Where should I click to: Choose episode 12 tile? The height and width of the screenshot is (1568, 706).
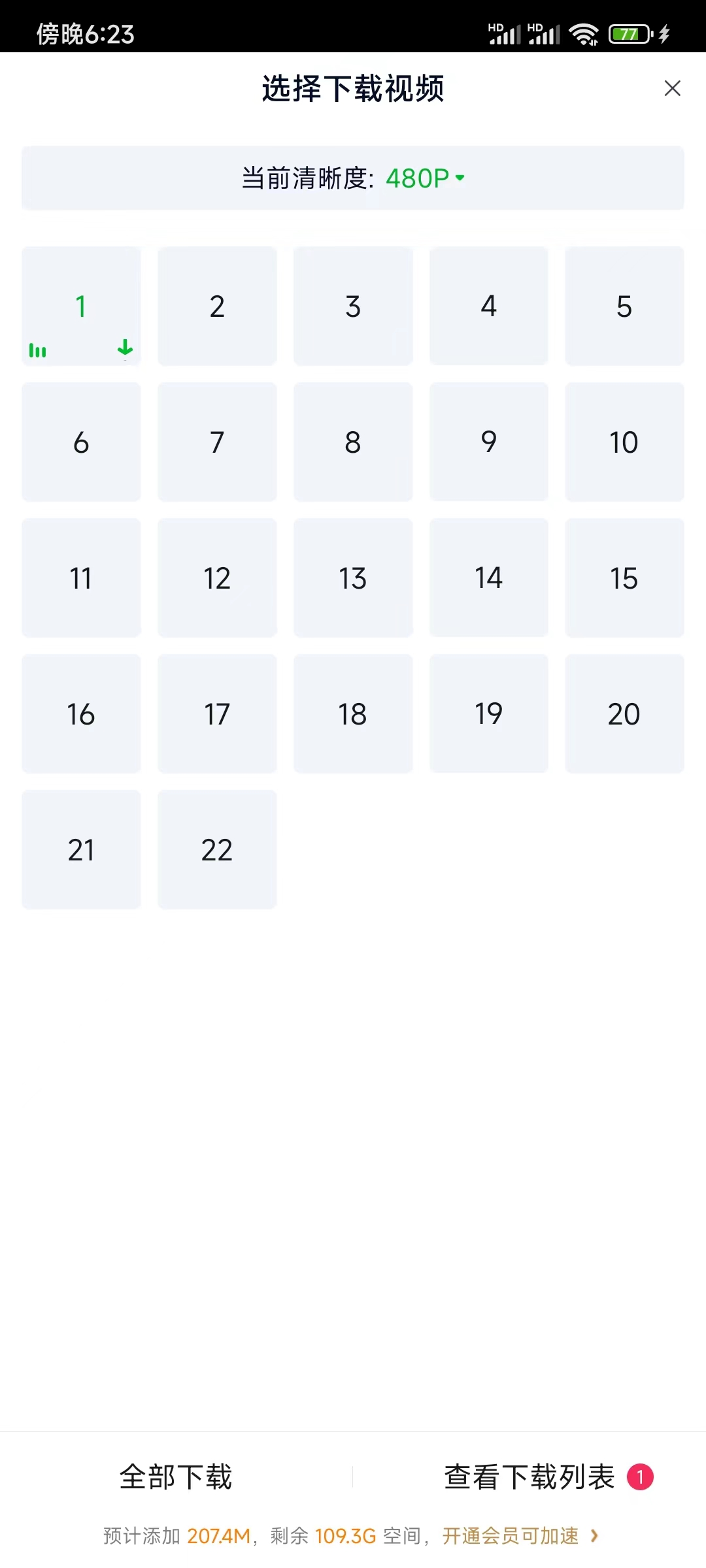pos(217,578)
